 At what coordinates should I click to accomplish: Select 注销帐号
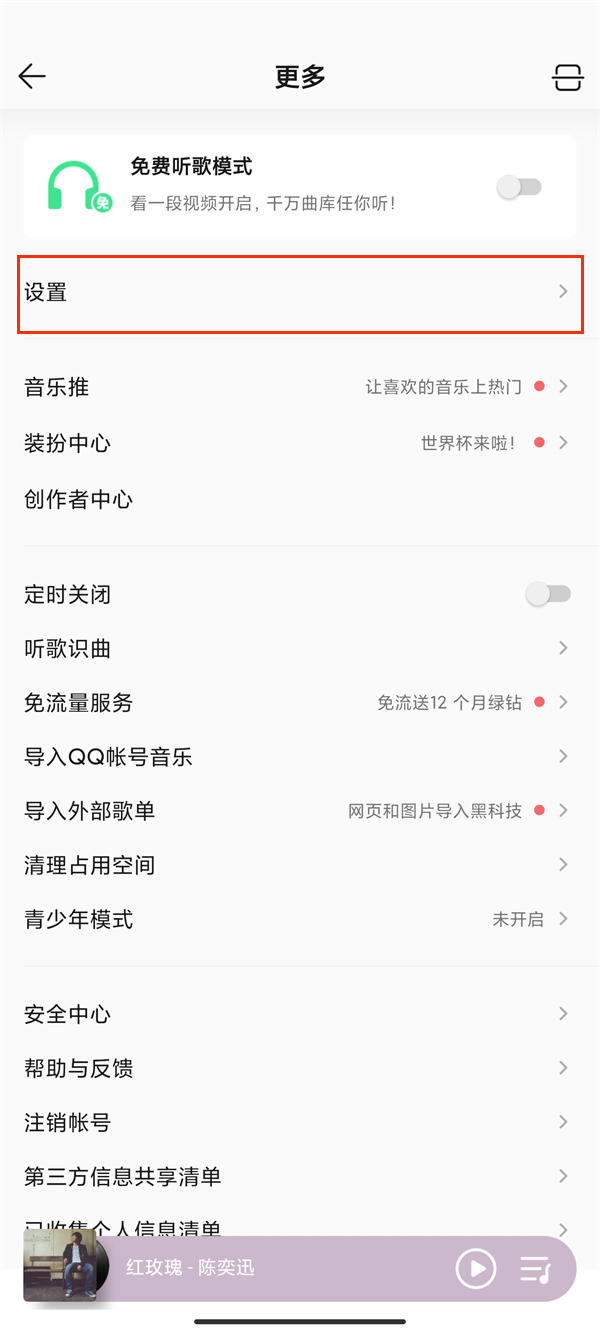(300, 1122)
